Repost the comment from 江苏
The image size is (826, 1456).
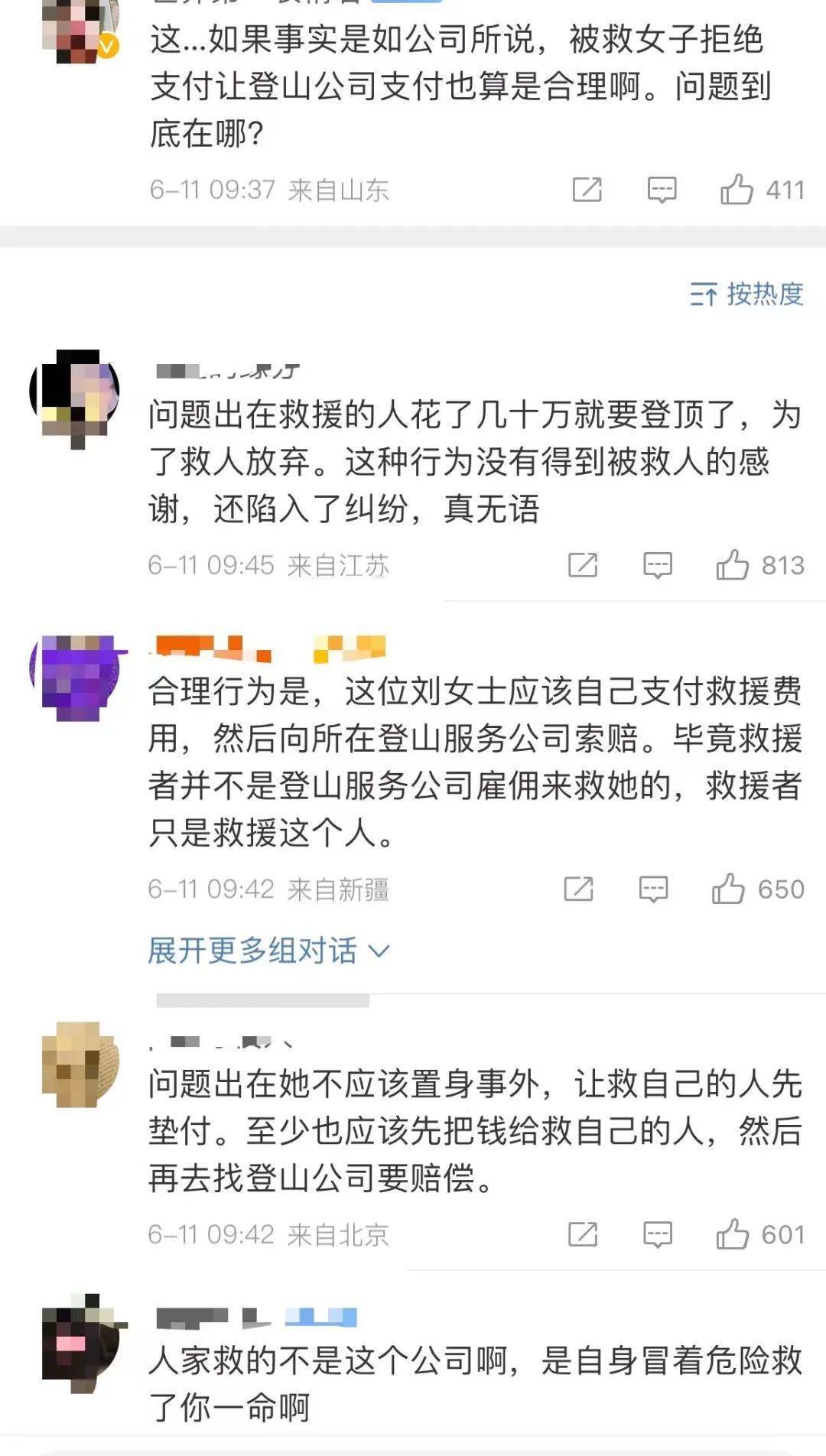click(583, 565)
